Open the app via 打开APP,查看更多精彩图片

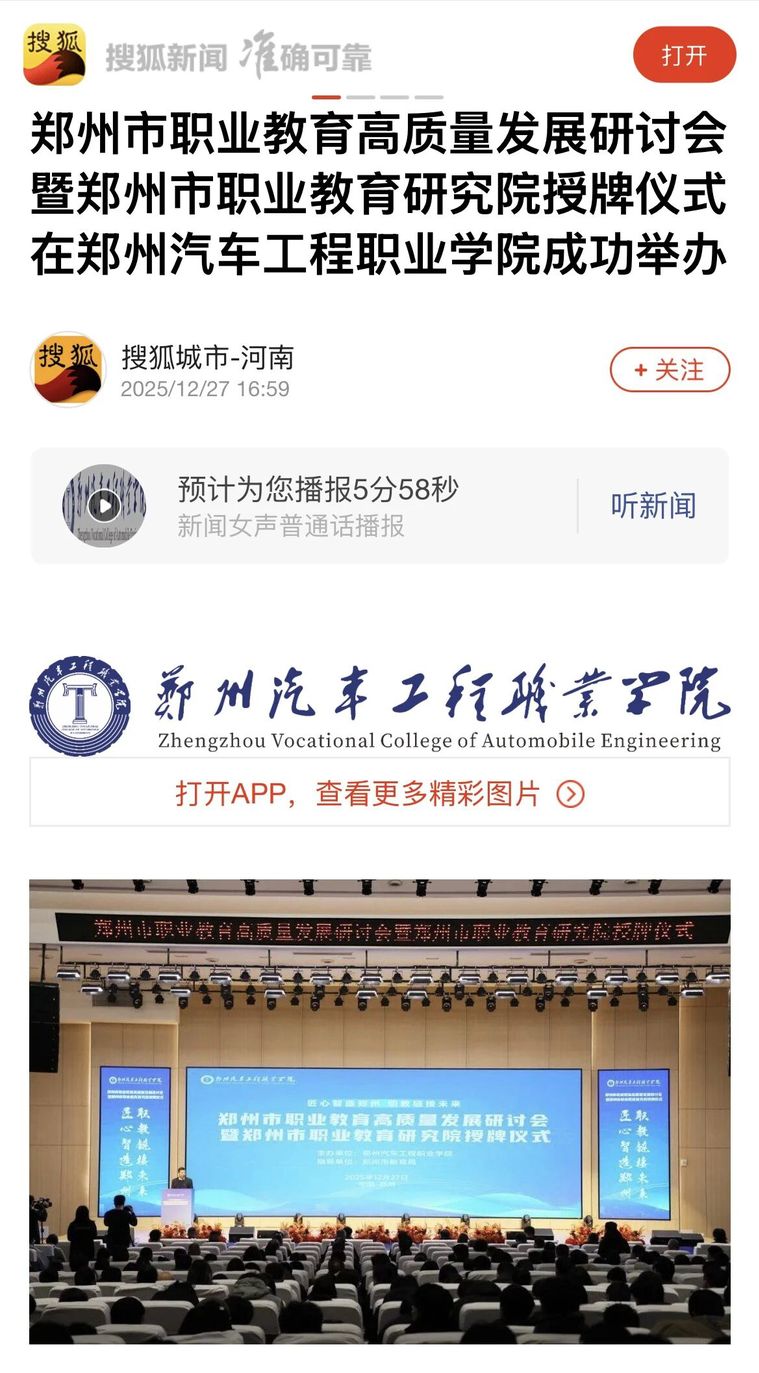[379, 793]
